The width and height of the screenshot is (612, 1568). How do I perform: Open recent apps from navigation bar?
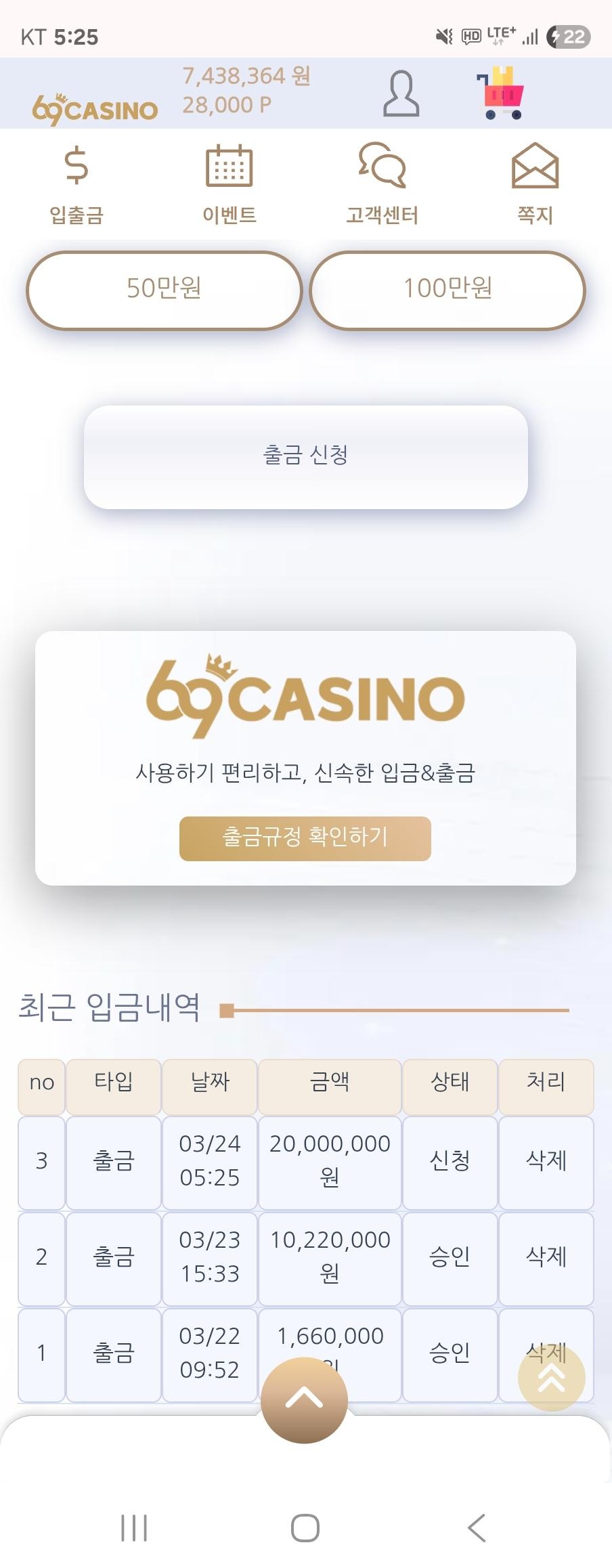(134, 1527)
